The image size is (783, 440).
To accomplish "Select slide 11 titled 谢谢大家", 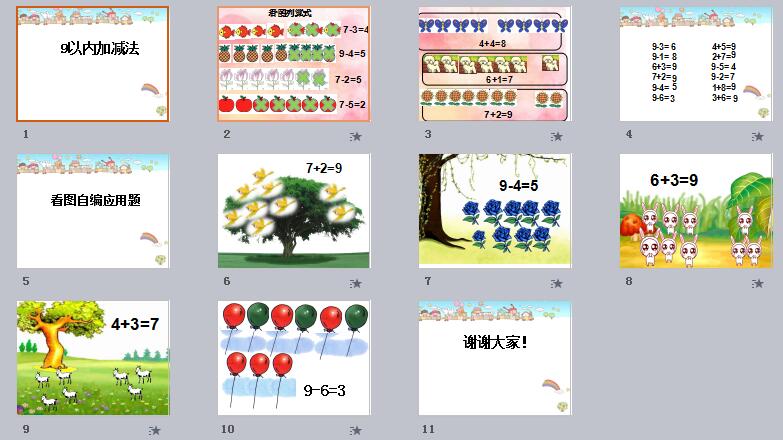I will (494, 358).
